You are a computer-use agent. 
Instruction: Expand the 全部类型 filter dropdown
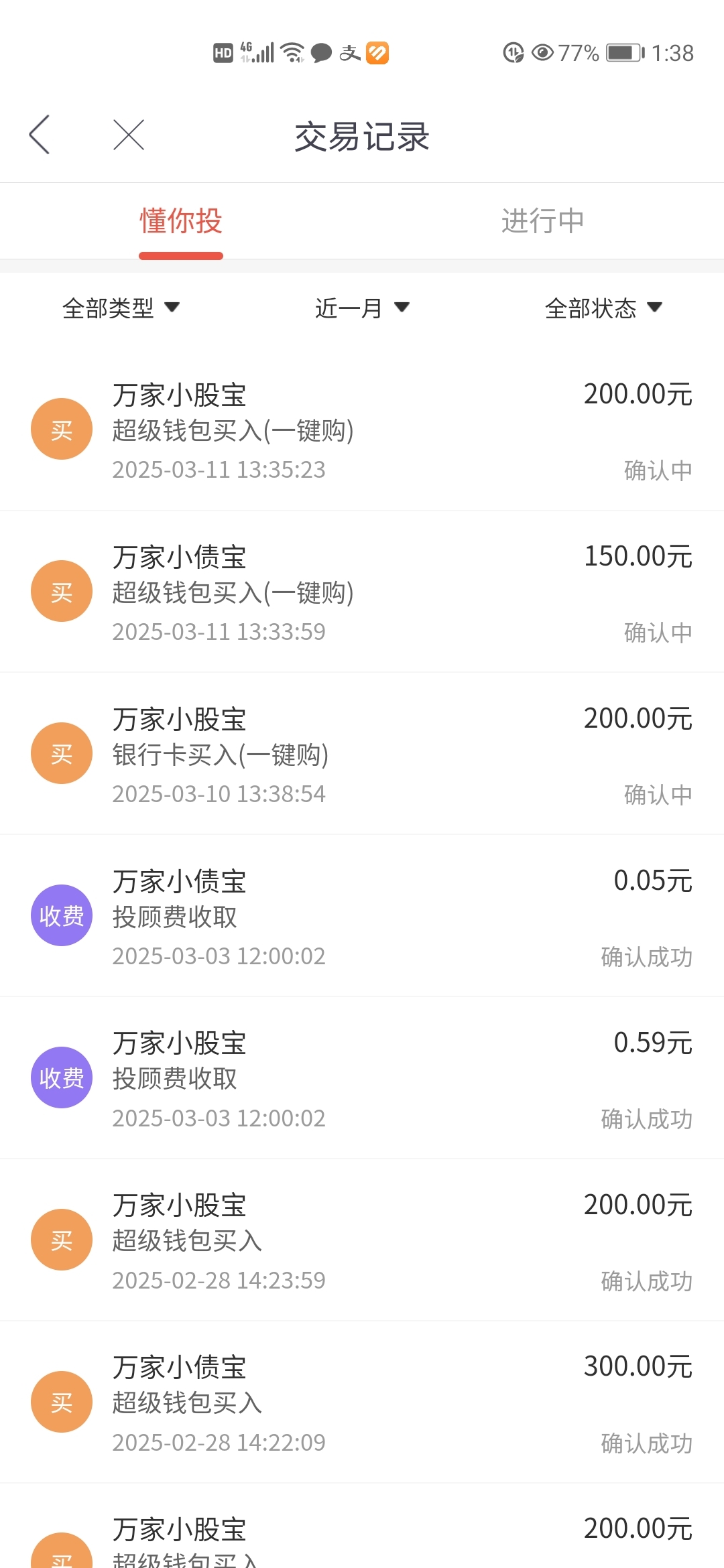point(121,308)
